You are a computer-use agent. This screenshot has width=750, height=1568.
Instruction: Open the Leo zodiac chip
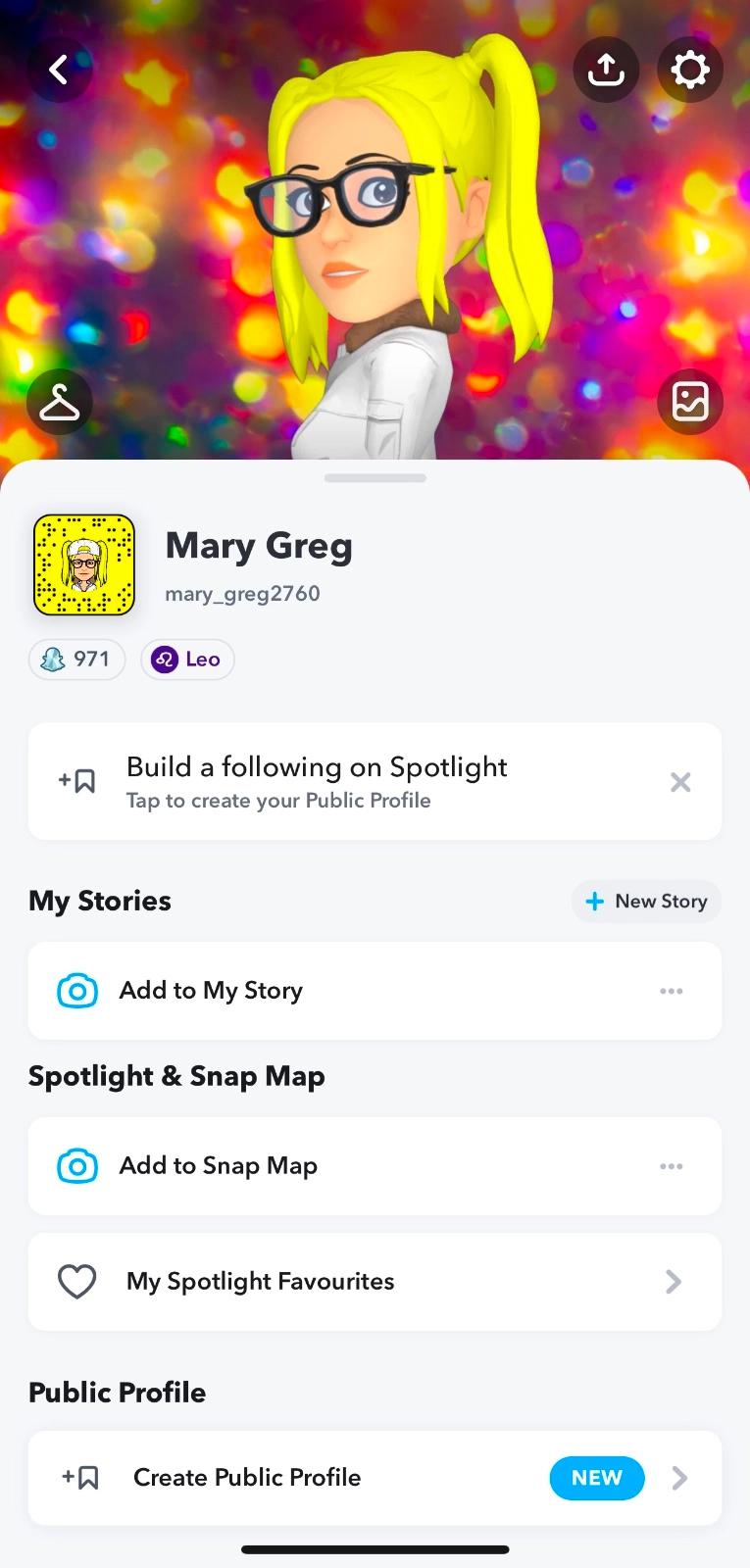187,660
